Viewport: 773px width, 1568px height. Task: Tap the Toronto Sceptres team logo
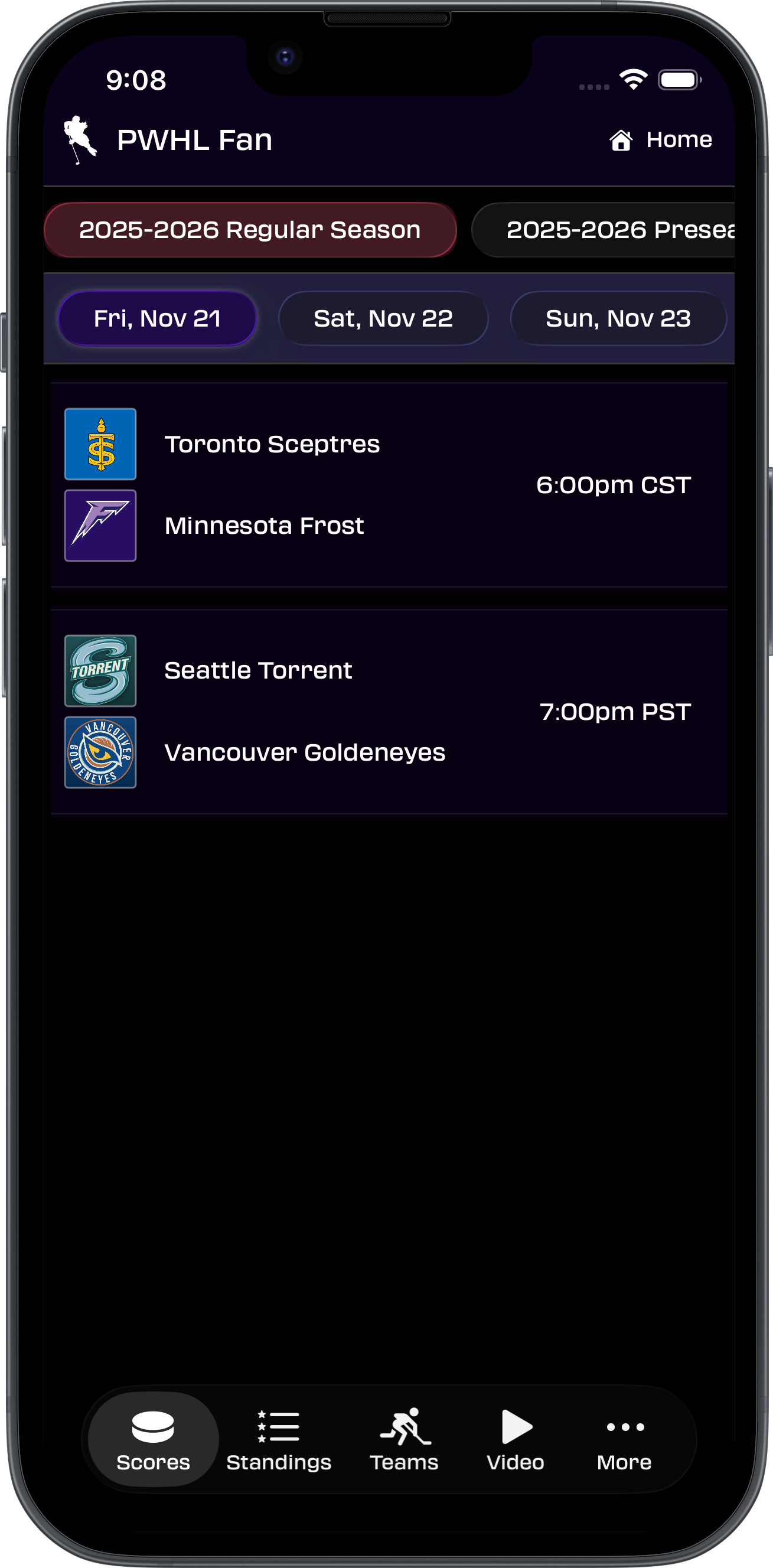(x=100, y=444)
